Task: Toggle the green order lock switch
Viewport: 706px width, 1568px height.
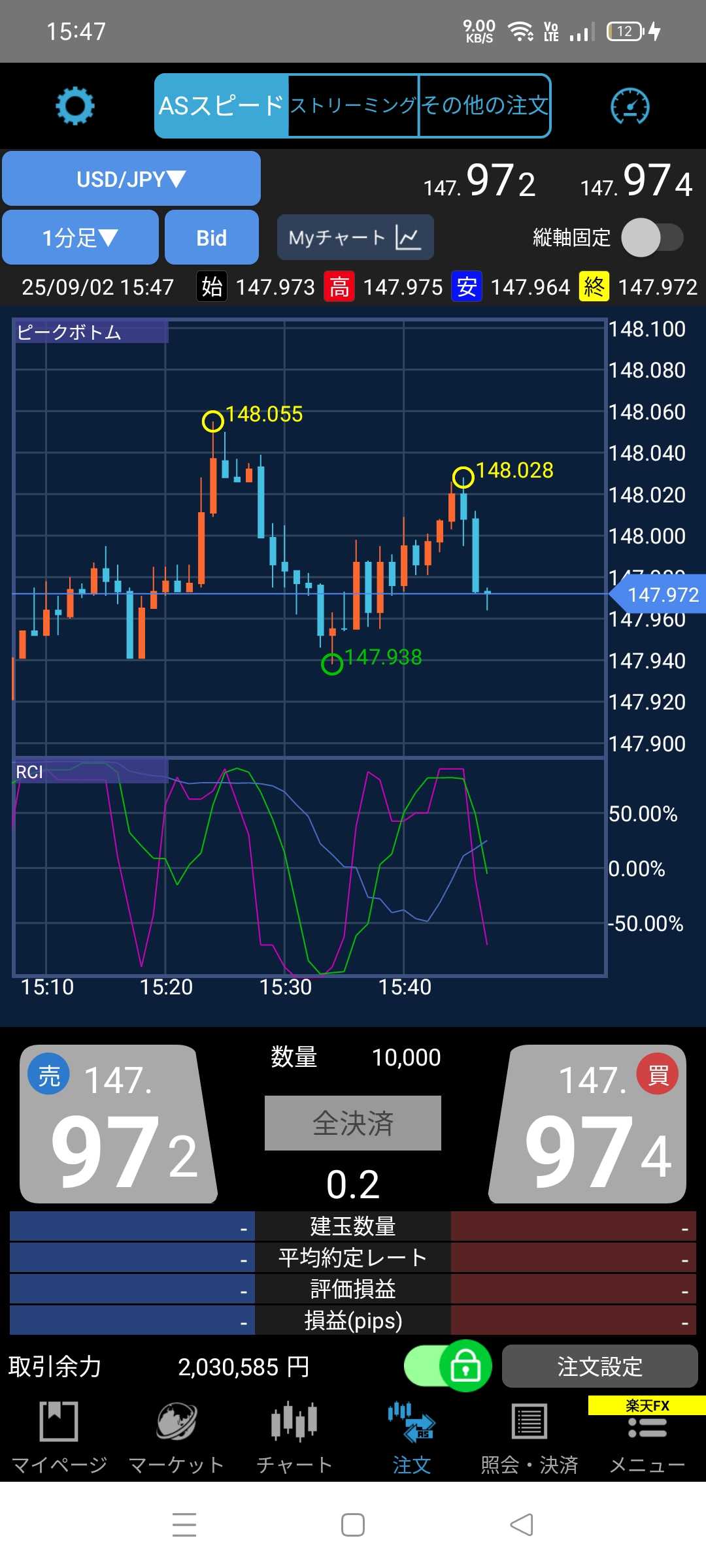Action: [448, 1366]
